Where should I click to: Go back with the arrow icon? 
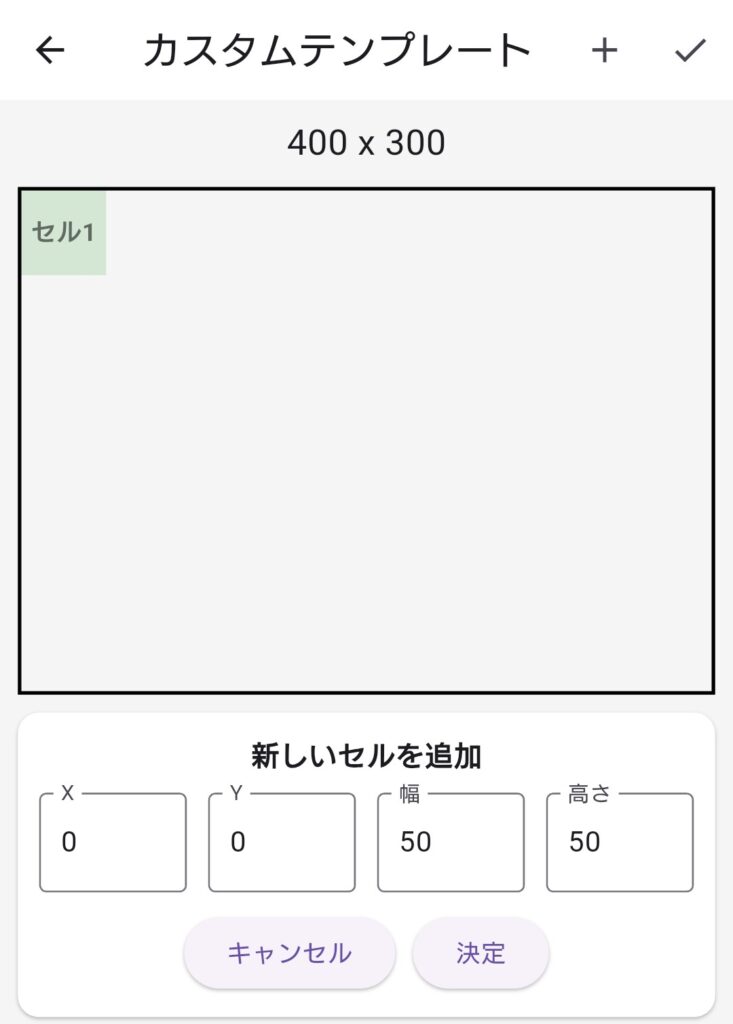click(49, 50)
